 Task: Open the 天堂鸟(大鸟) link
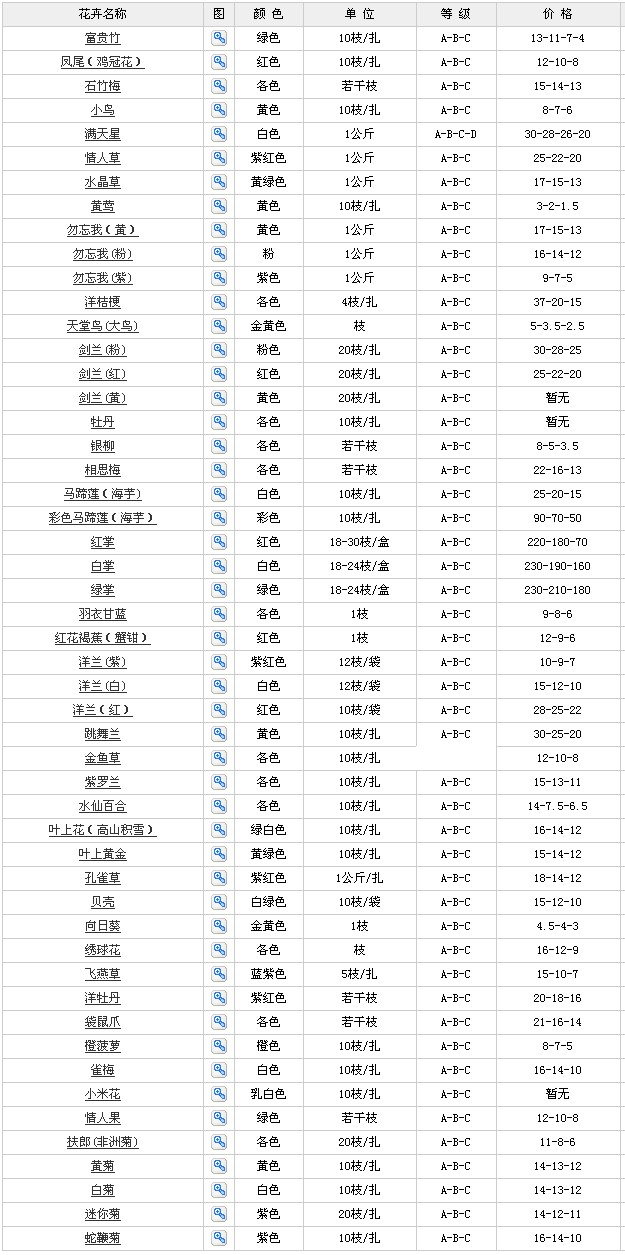(x=103, y=326)
